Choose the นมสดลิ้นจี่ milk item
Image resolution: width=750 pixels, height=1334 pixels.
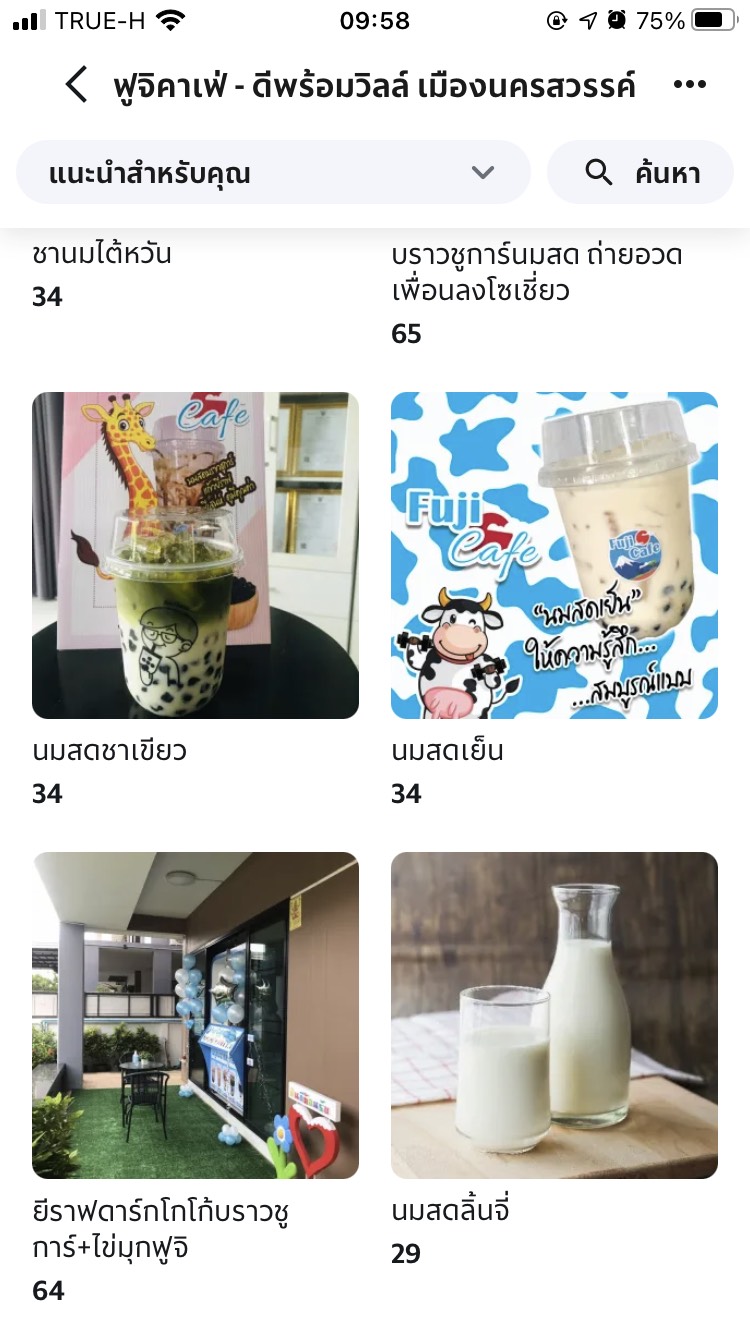pyautogui.click(x=554, y=1015)
